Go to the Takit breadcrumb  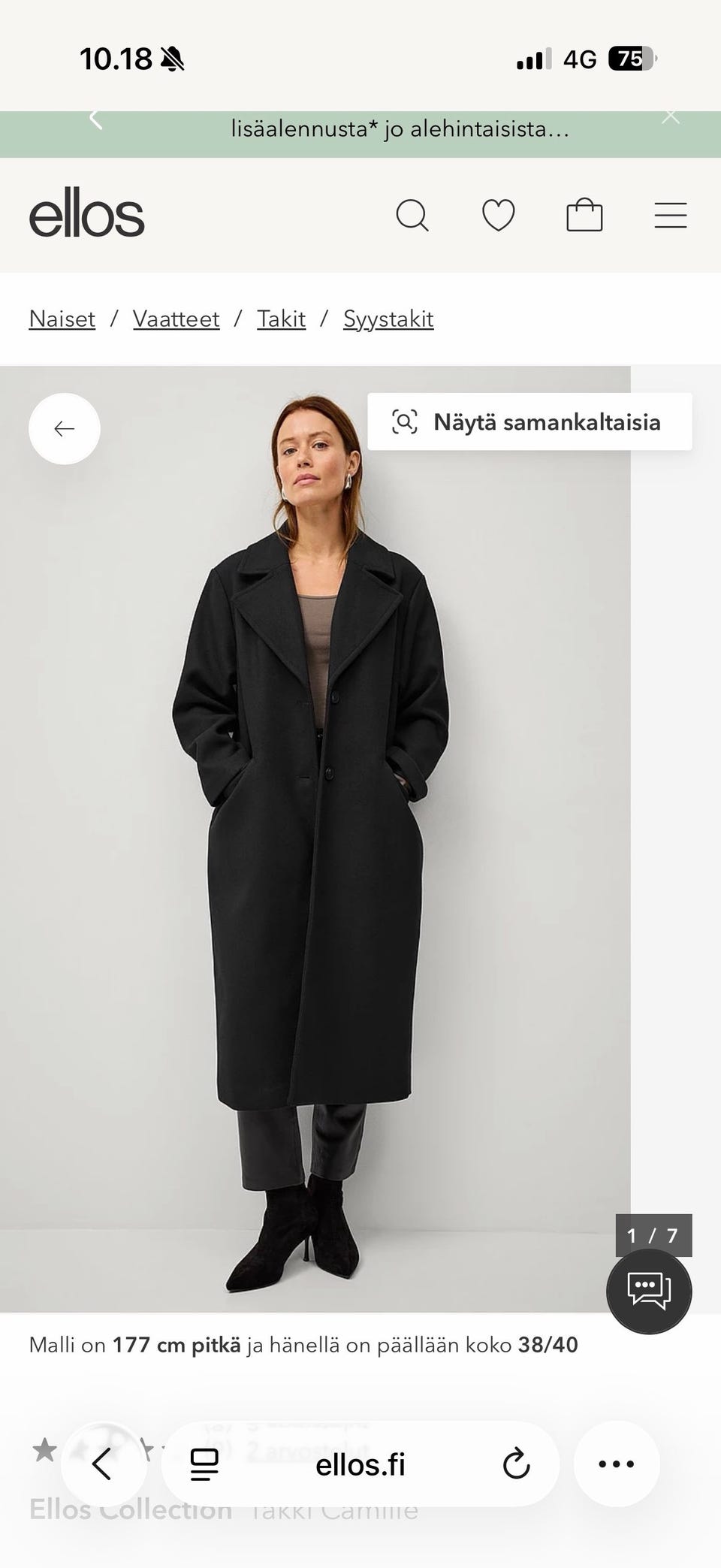click(x=281, y=319)
